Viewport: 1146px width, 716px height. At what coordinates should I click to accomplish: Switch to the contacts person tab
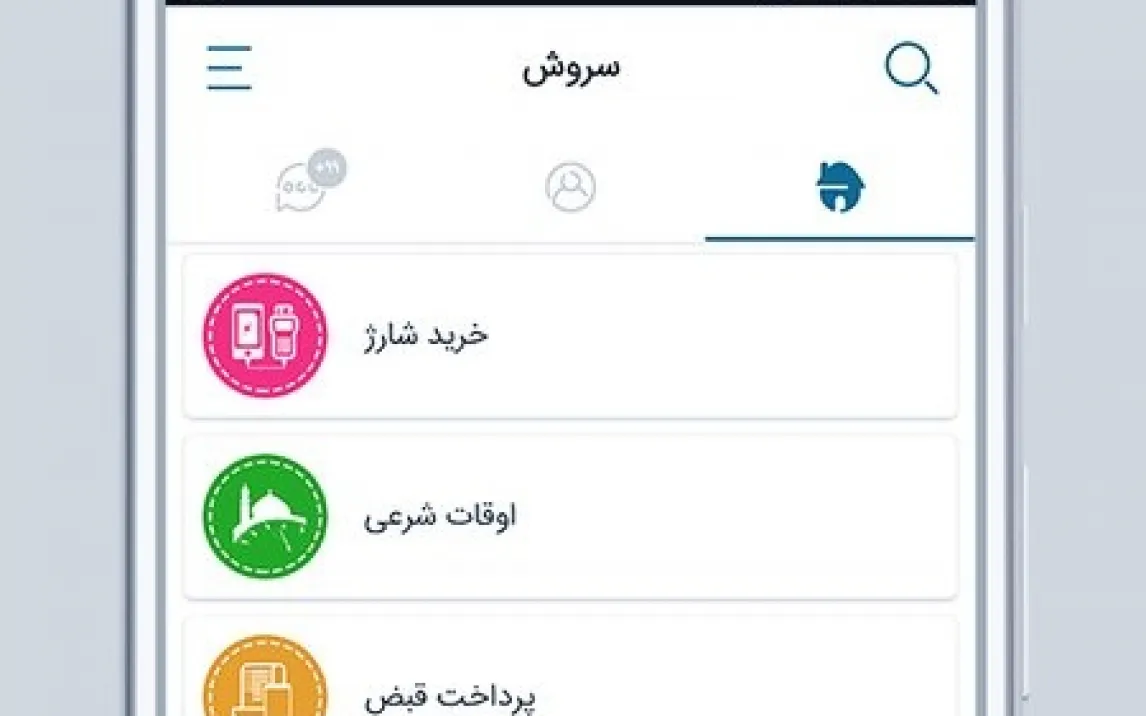coord(570,187)
